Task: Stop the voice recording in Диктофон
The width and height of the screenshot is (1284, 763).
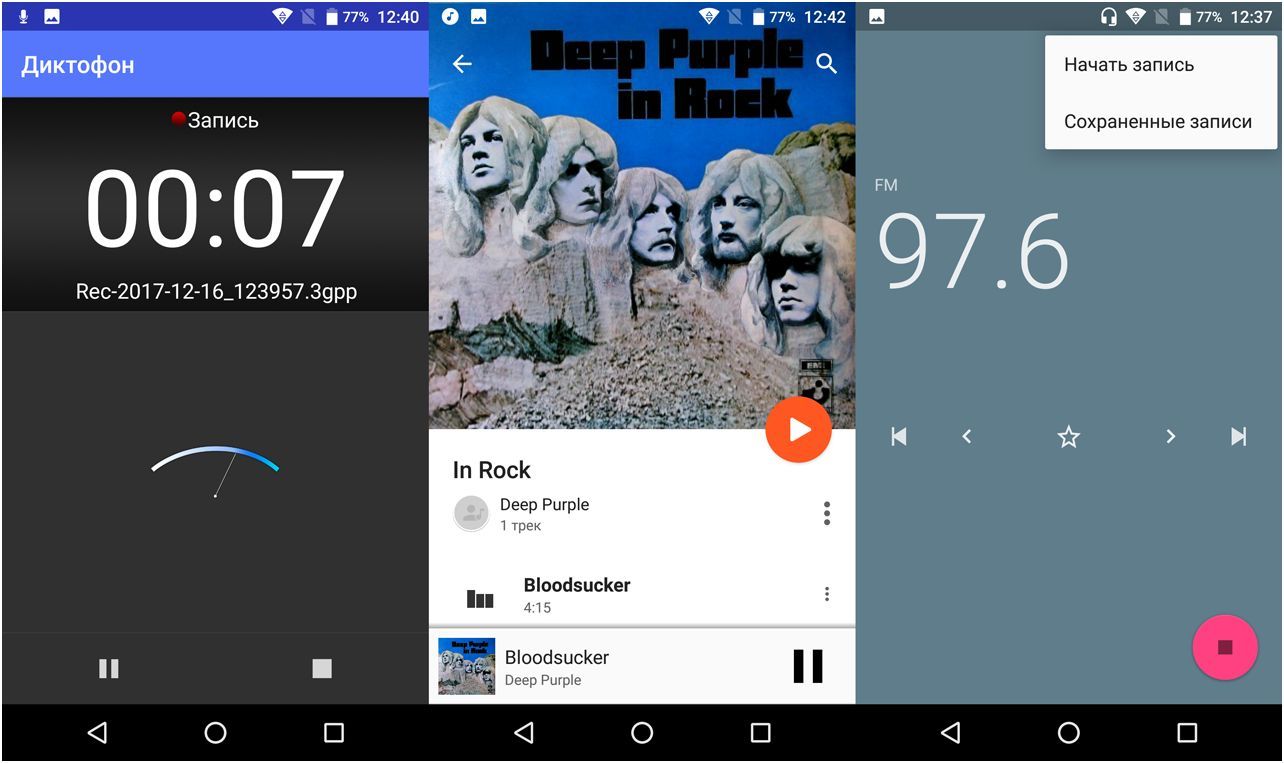Action: point(321,668)
